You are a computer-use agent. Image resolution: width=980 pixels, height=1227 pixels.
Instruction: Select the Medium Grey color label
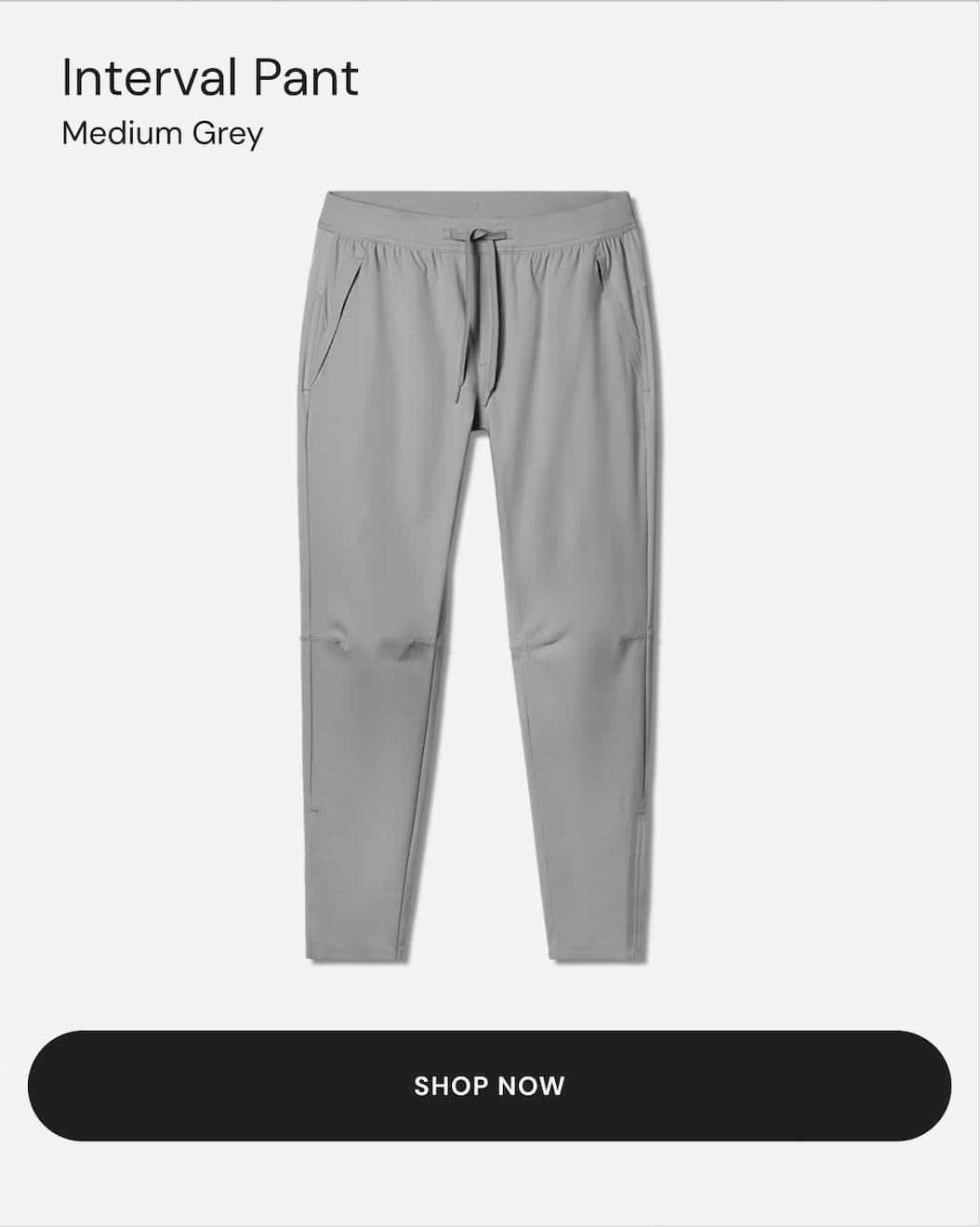point(164,132)
